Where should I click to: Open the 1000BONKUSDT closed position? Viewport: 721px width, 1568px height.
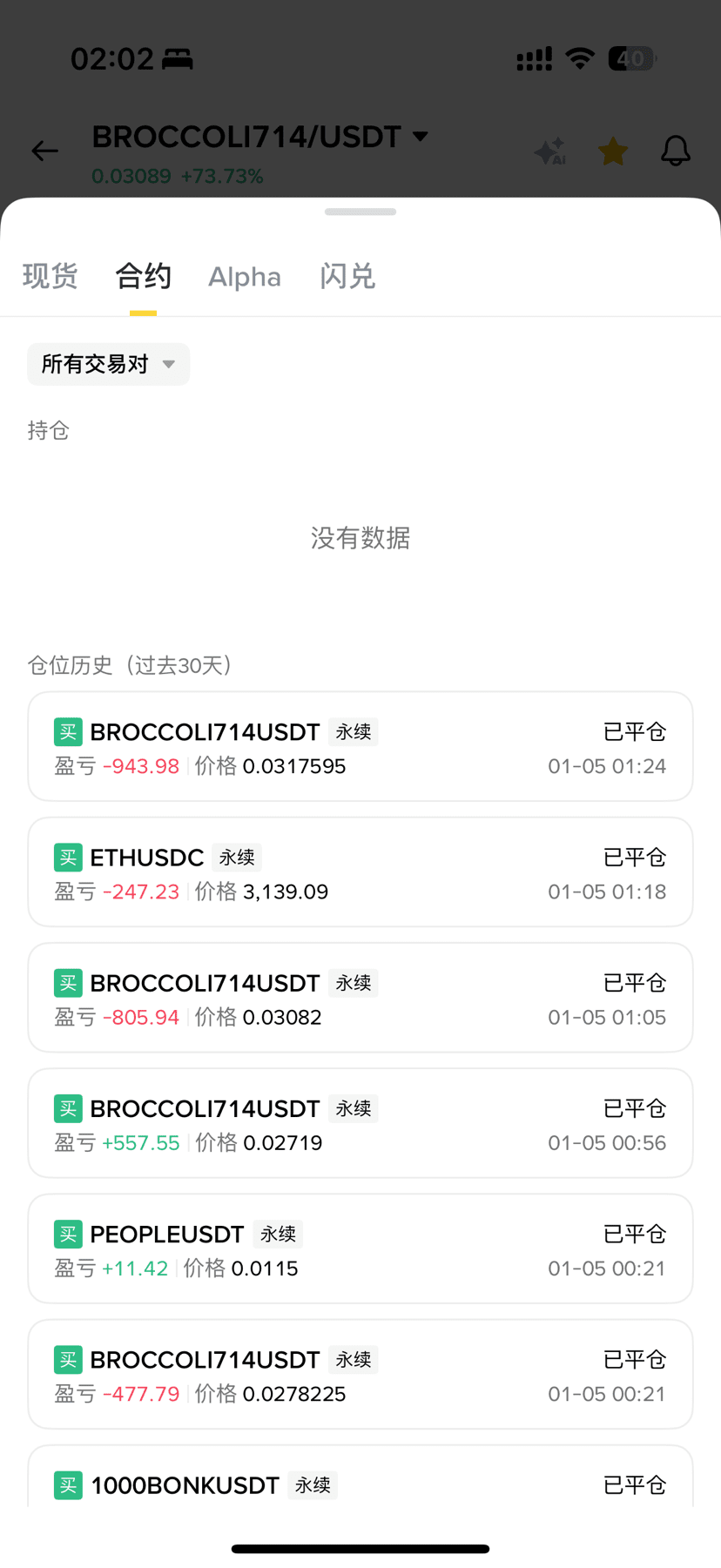[360, 1484]
